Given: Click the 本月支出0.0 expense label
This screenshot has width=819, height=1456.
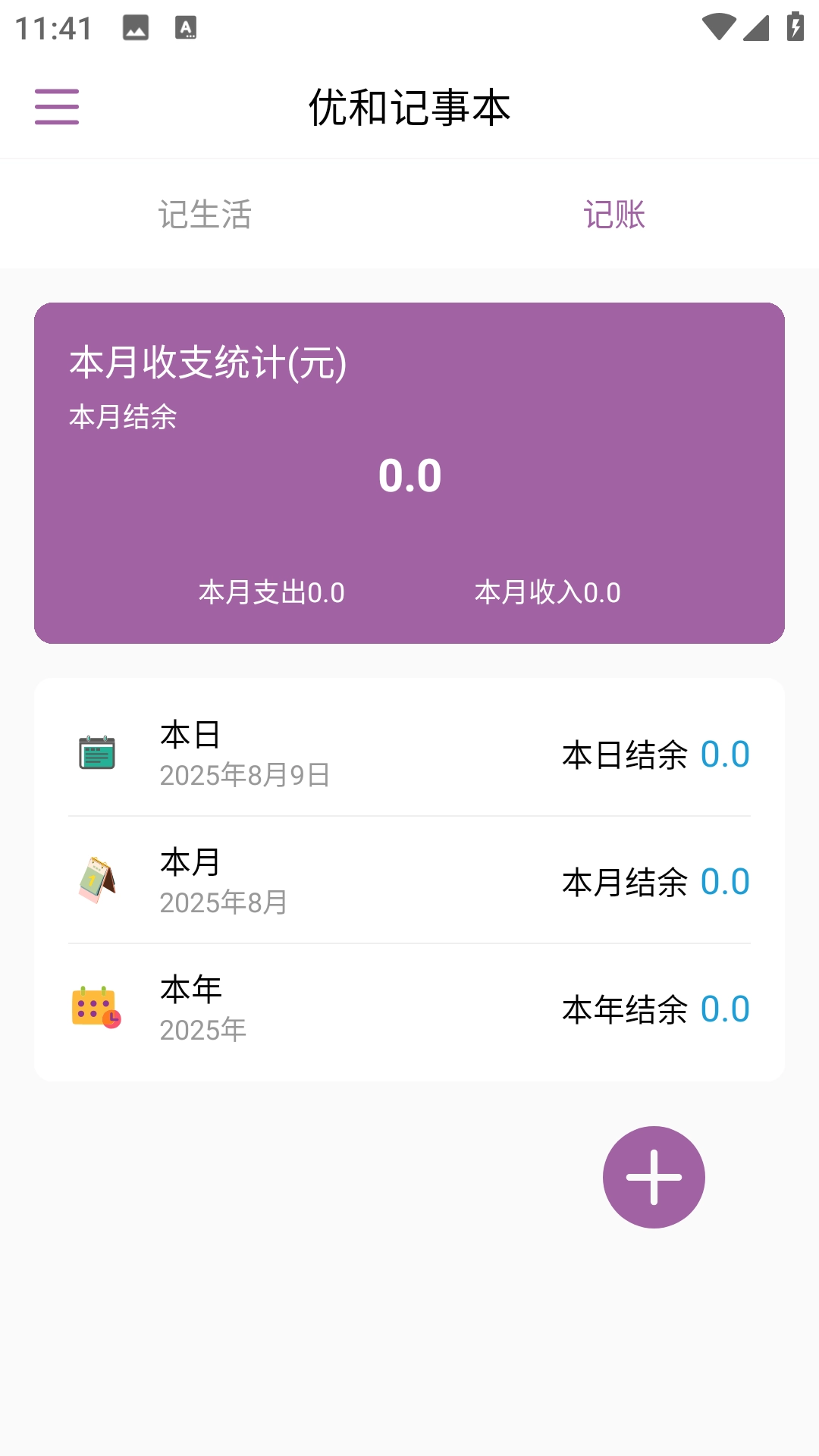Looking at the screenshot, I should 271,594.
